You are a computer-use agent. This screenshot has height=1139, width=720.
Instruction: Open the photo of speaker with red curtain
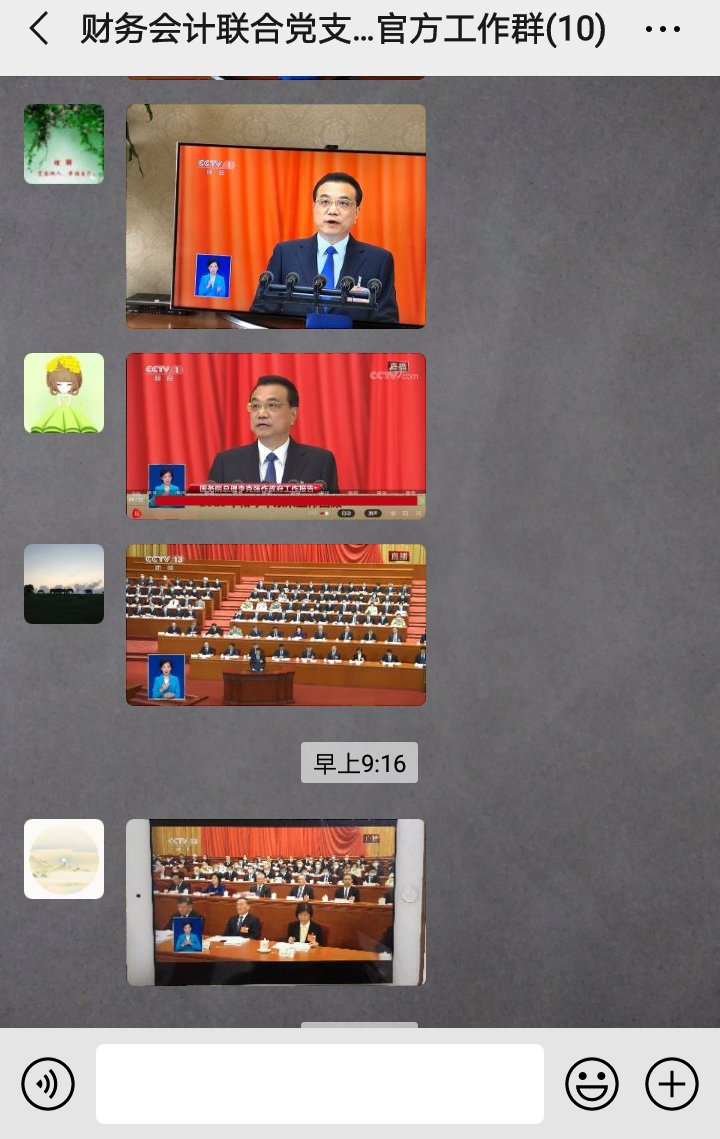click(x=276, y=436)
